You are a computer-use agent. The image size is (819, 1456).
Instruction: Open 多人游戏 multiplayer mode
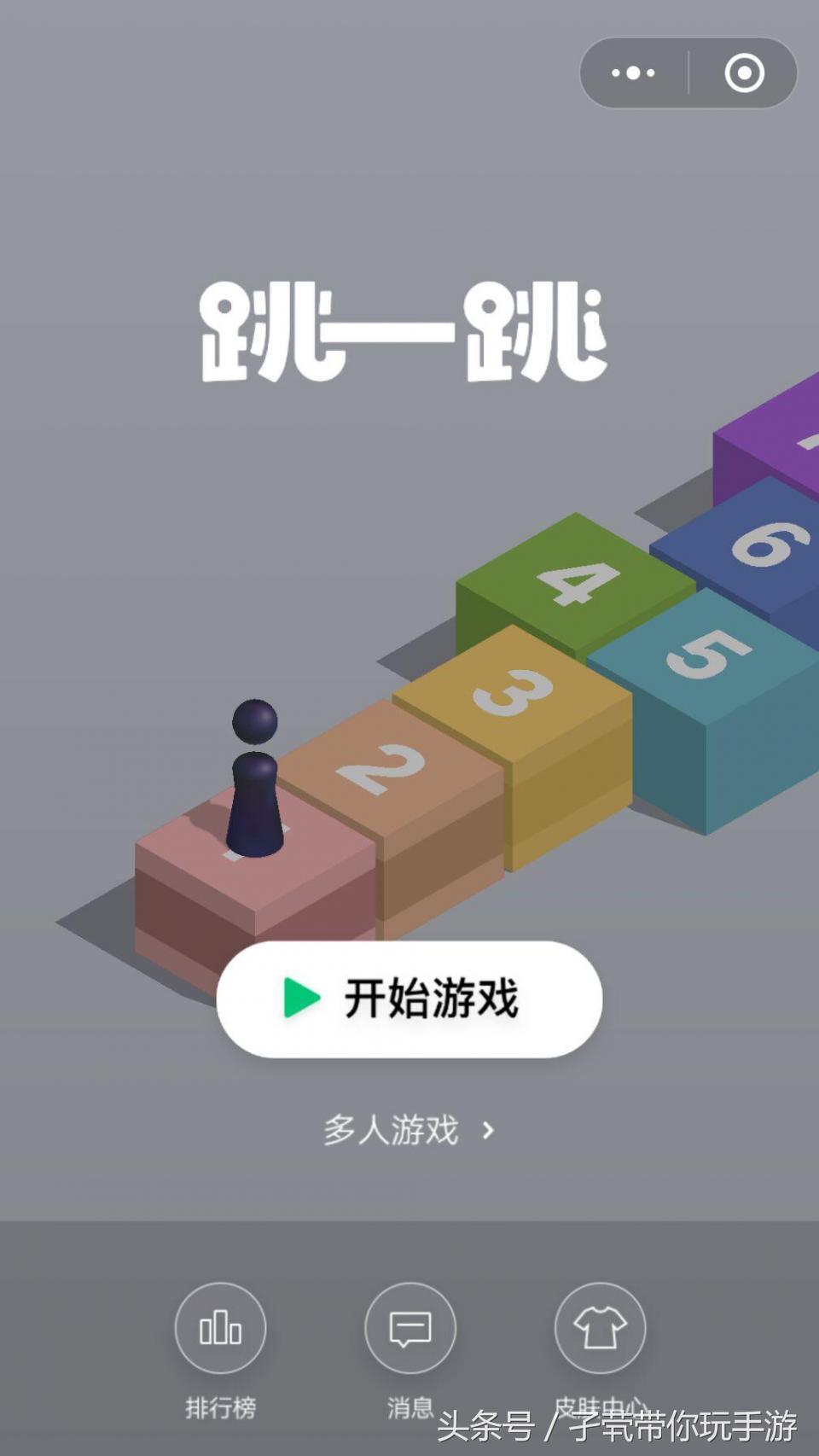click(409, 1130)
